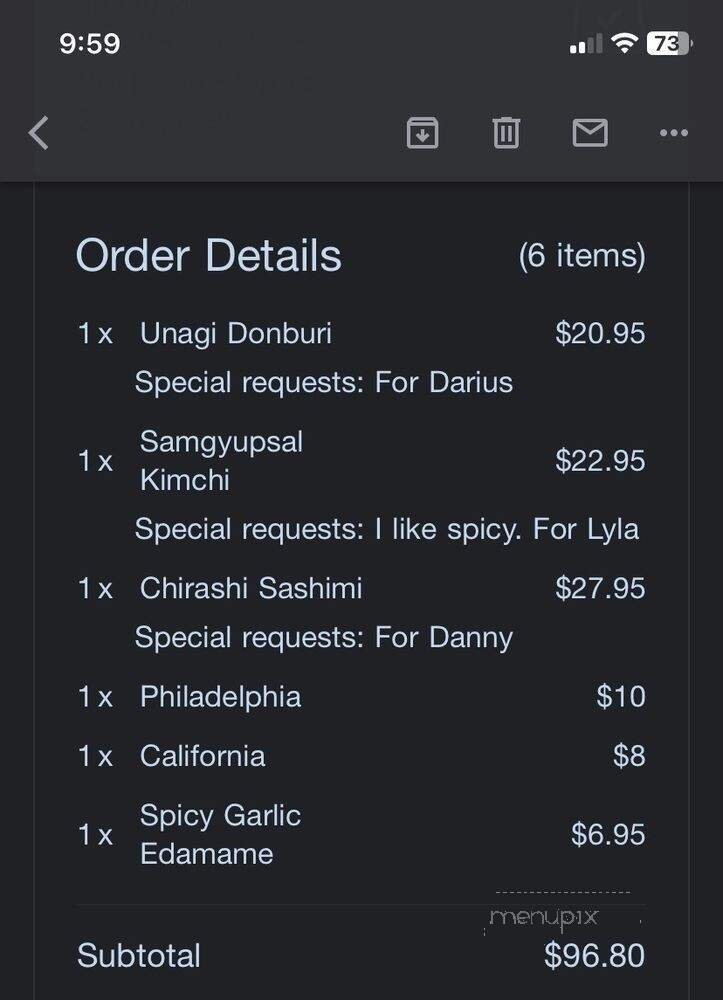Tap the archive icon in the toolbar

pos(422,132)
